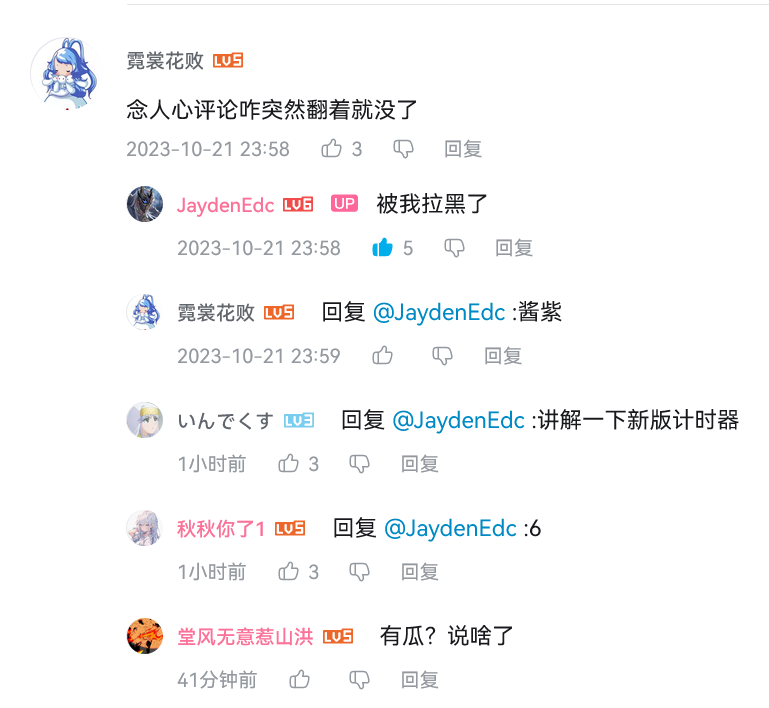The width and height of the screenshot is (769, 708).
Task: Reply to 霓裳花败's top comment
Action: pos(463,149)
